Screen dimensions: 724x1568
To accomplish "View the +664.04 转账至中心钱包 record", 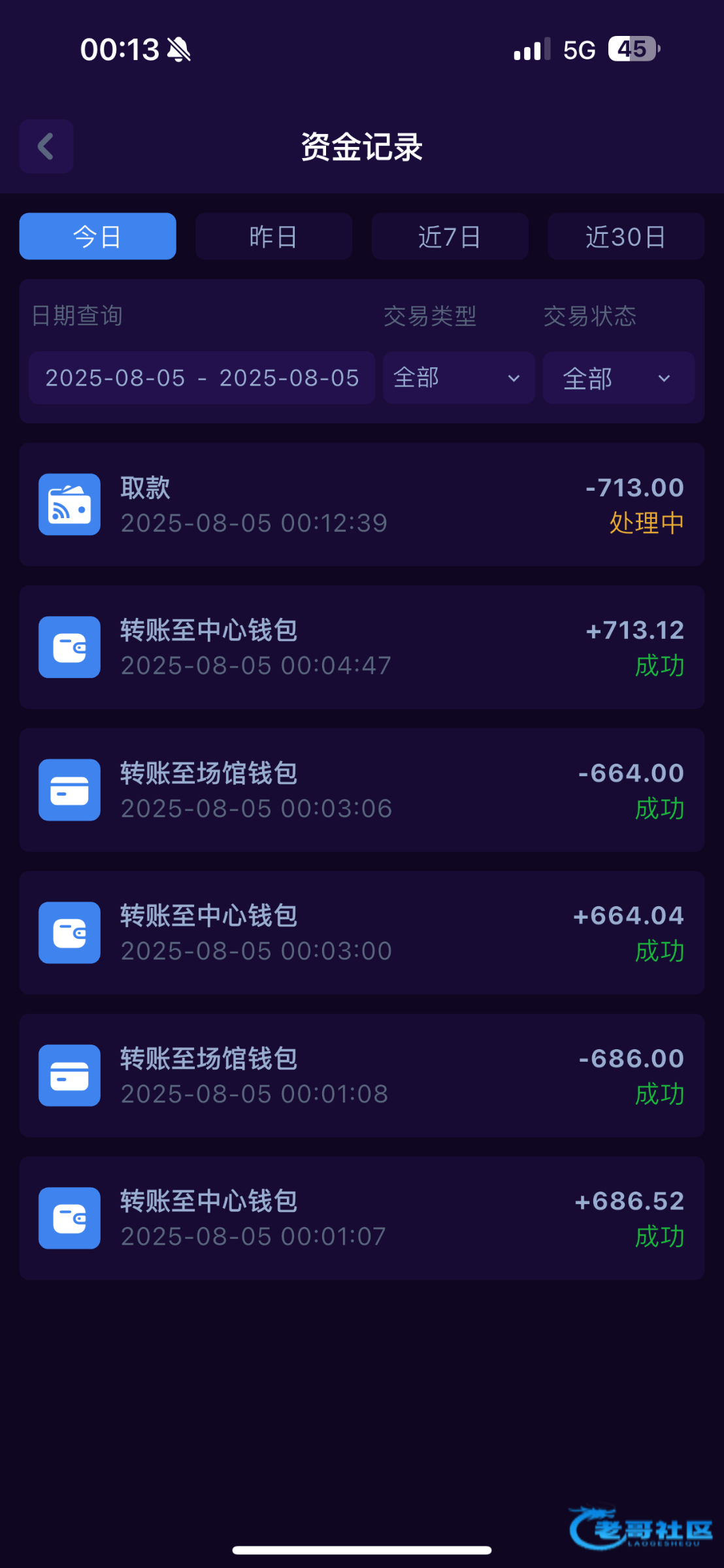I will 362,932.
